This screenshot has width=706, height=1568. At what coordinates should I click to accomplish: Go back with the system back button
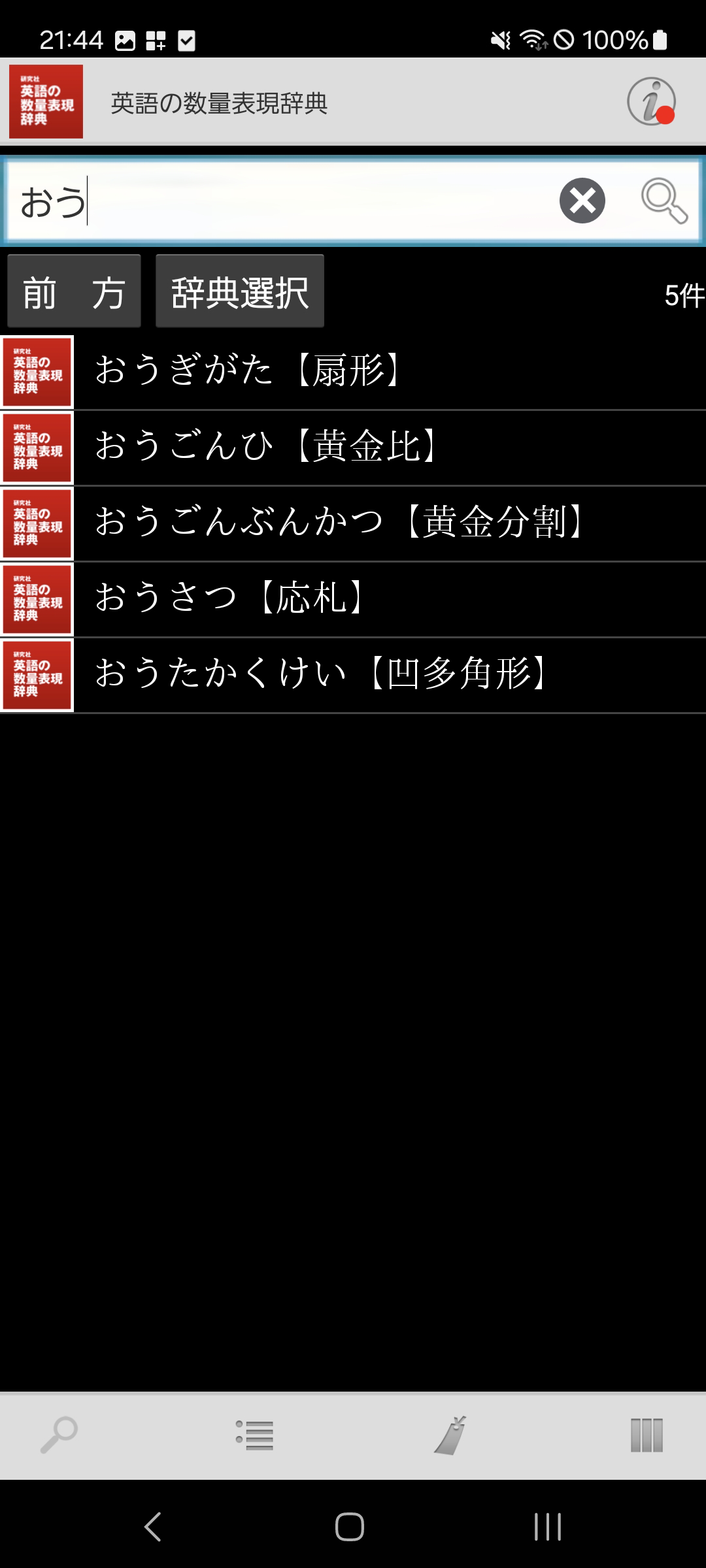point(153,1527)
